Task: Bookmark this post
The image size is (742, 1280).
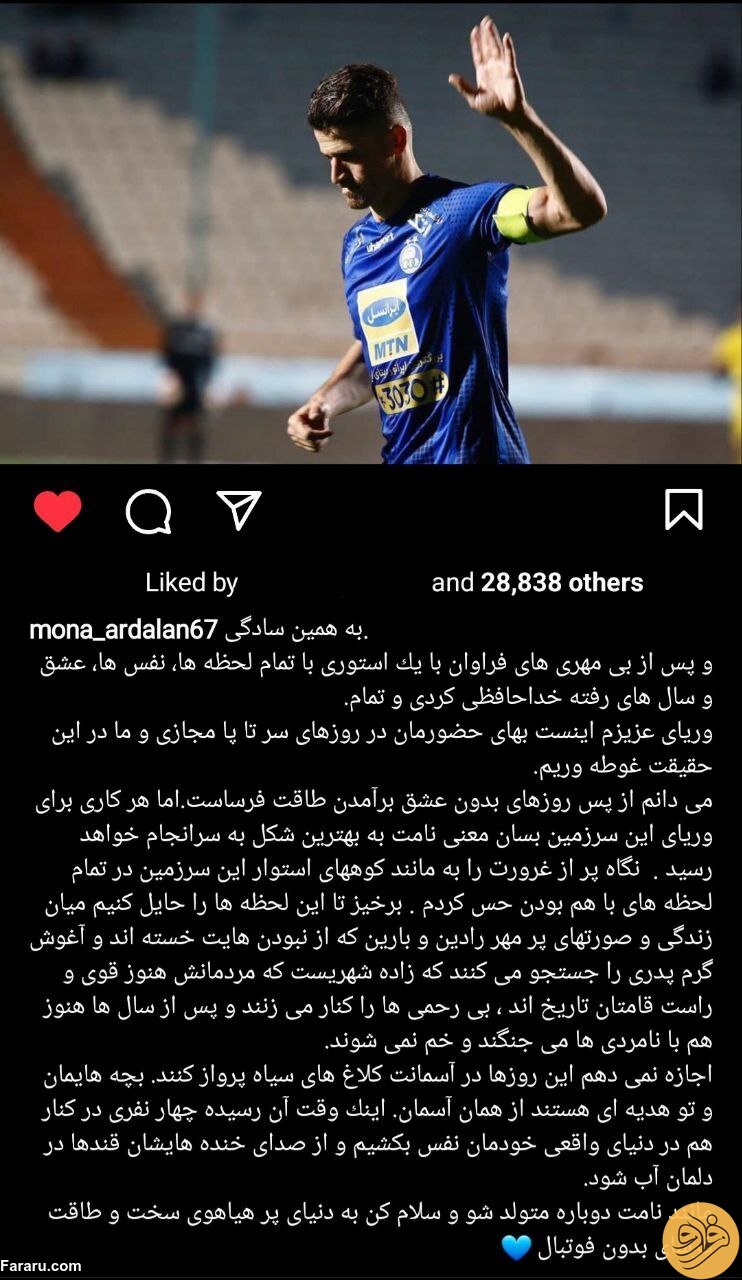Action: [684, 510]
